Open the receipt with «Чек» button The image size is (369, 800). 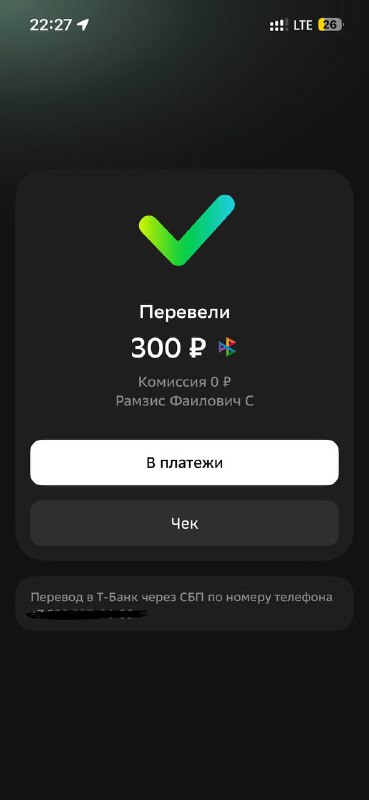(x=184, y=523)
